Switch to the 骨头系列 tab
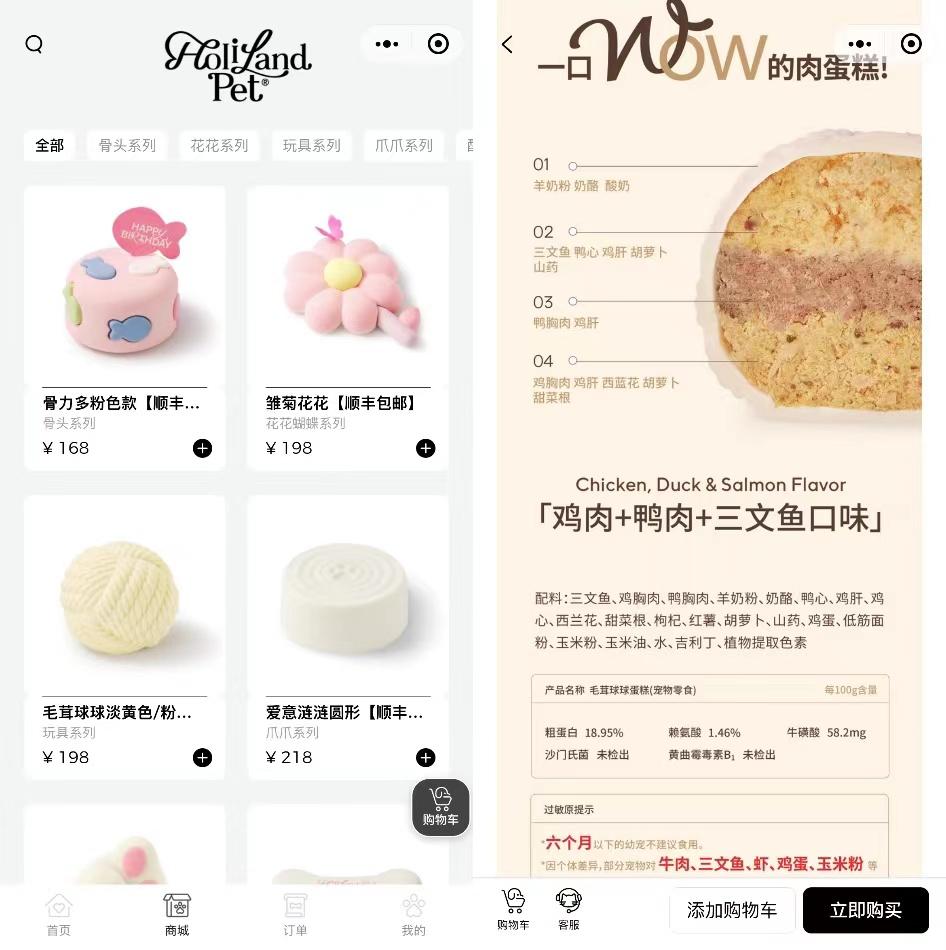Image resolution: width=946 pixels, height=950 pixels. click(x=127, y=145)
